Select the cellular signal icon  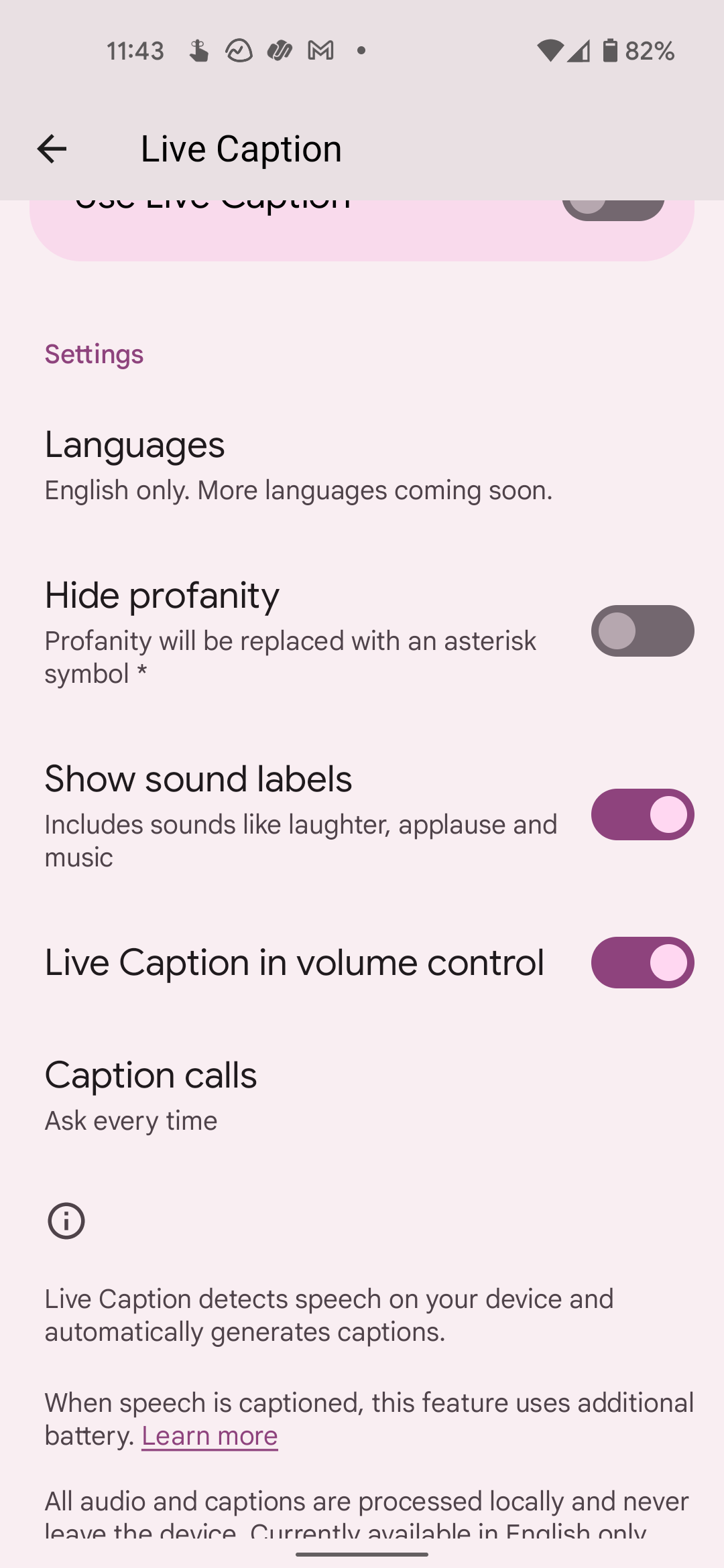(x=578, y=51)
